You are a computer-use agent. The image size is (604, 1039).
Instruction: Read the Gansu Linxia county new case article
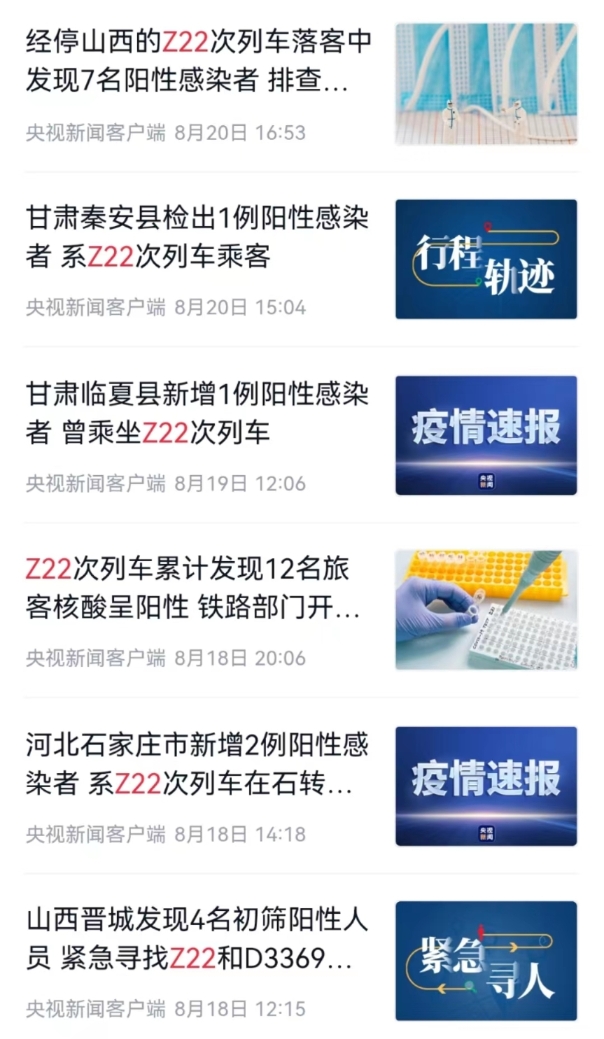point(200,413)
